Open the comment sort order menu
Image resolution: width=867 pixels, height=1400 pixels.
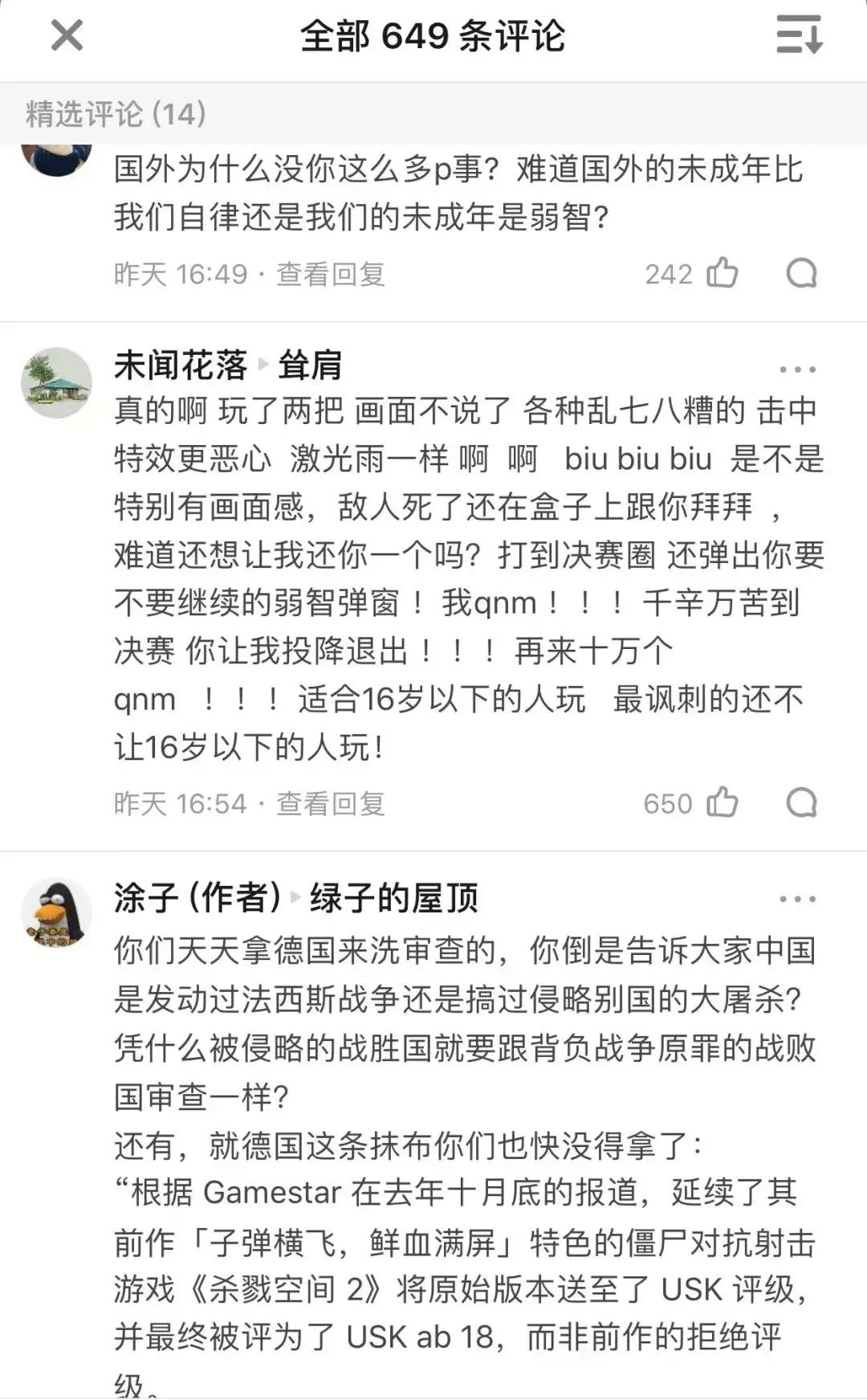coord(799,35)
